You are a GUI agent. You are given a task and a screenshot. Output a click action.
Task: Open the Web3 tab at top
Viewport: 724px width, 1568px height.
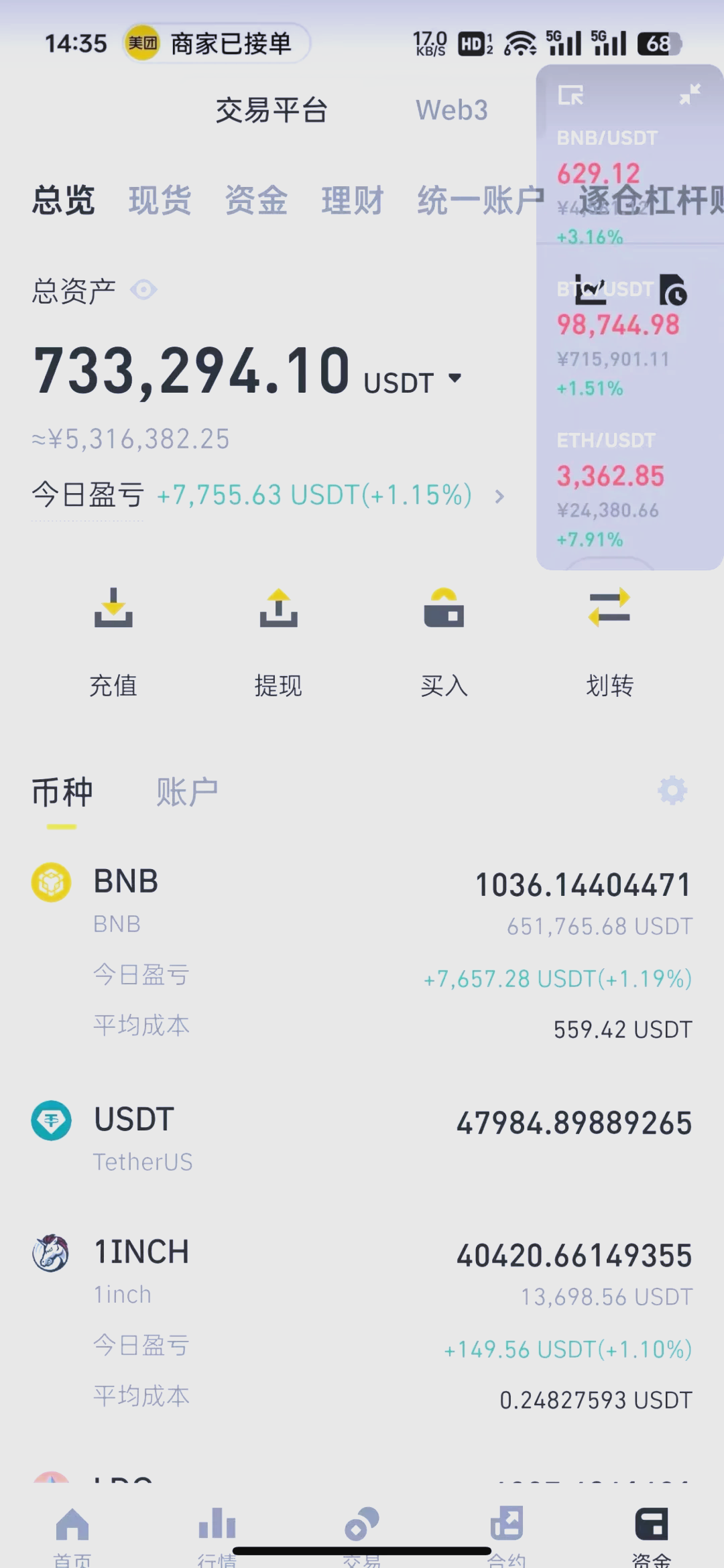coord(452,109)
